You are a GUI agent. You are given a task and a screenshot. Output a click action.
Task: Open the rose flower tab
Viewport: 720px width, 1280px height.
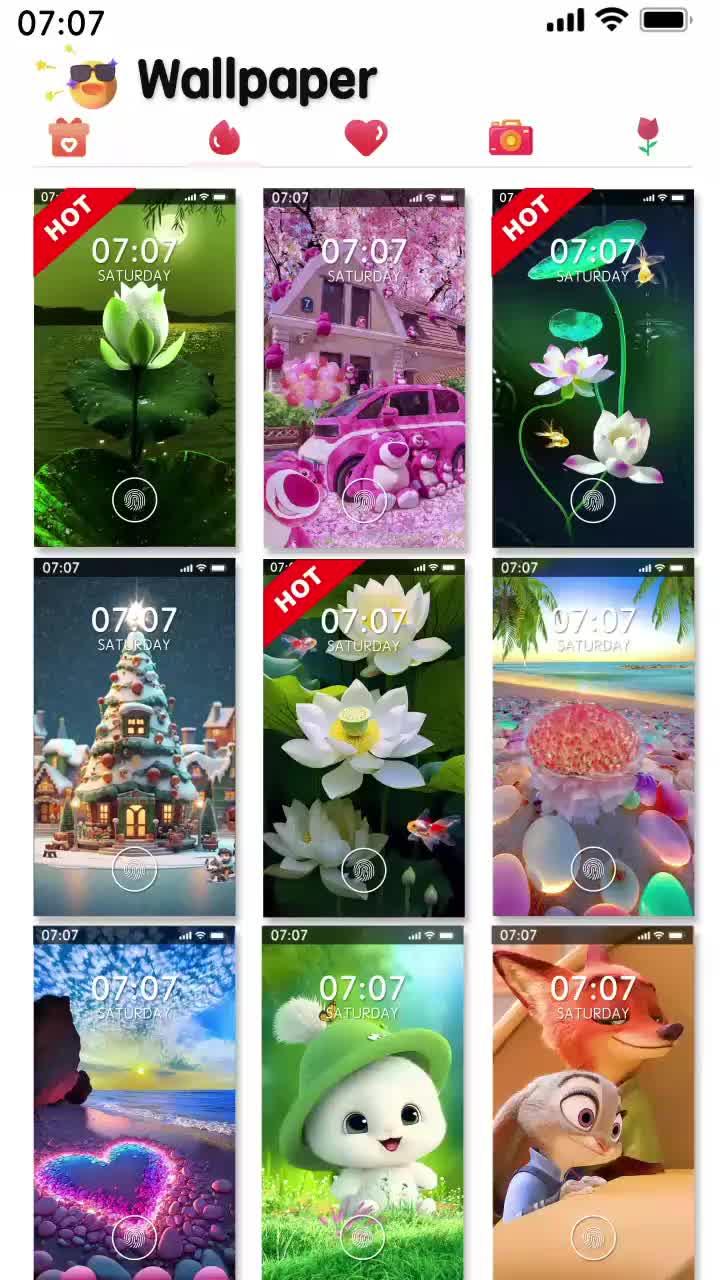pos(648,136)
